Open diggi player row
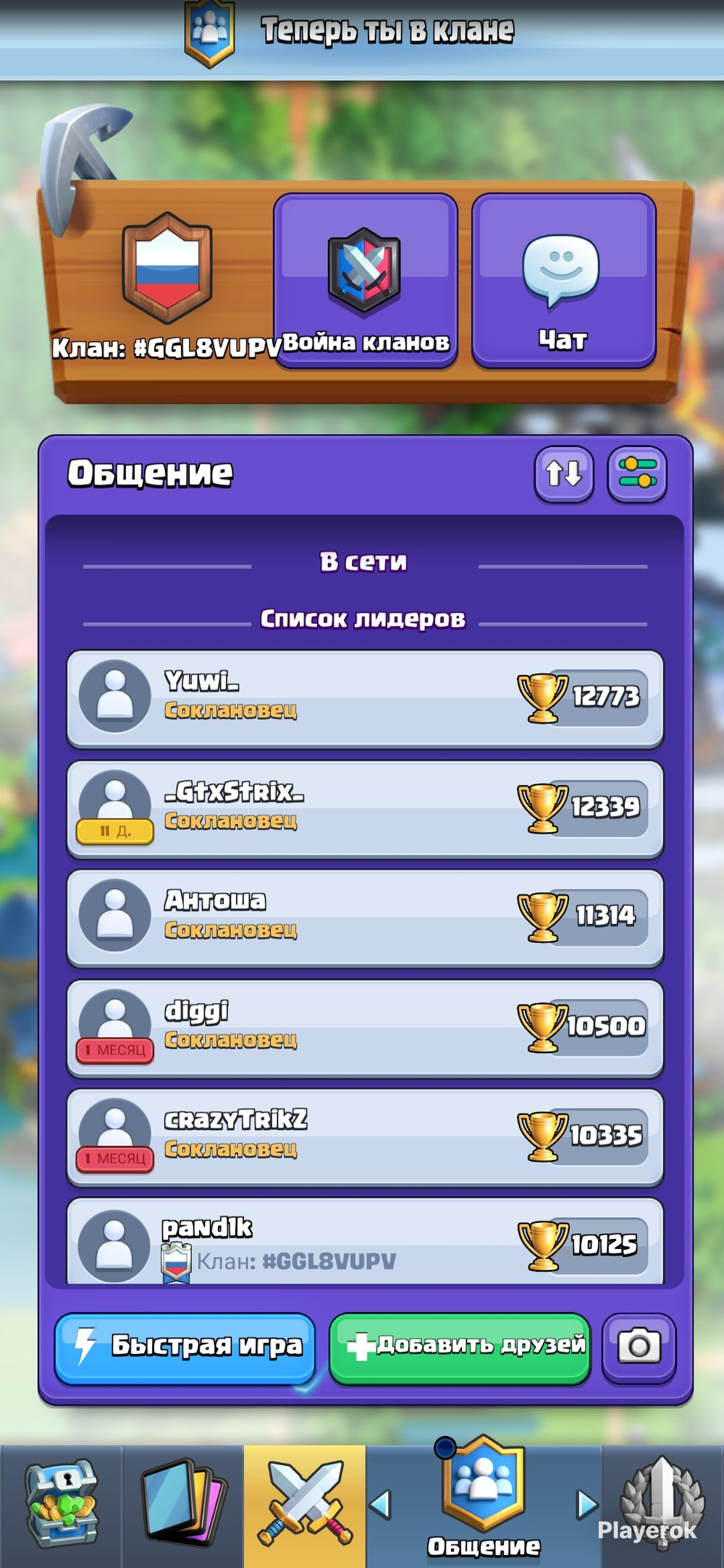Image resolution: width=724 pixels, height=1568 pixels. (x=365, y=1028)
